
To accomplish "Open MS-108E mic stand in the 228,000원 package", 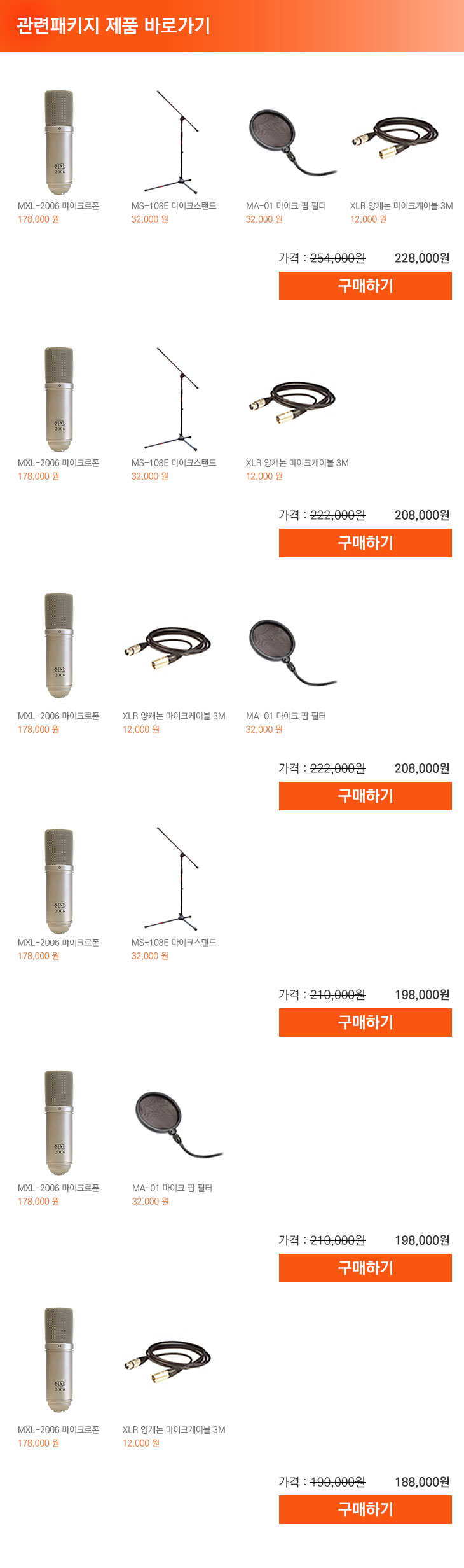I will (x=173, y=143).
